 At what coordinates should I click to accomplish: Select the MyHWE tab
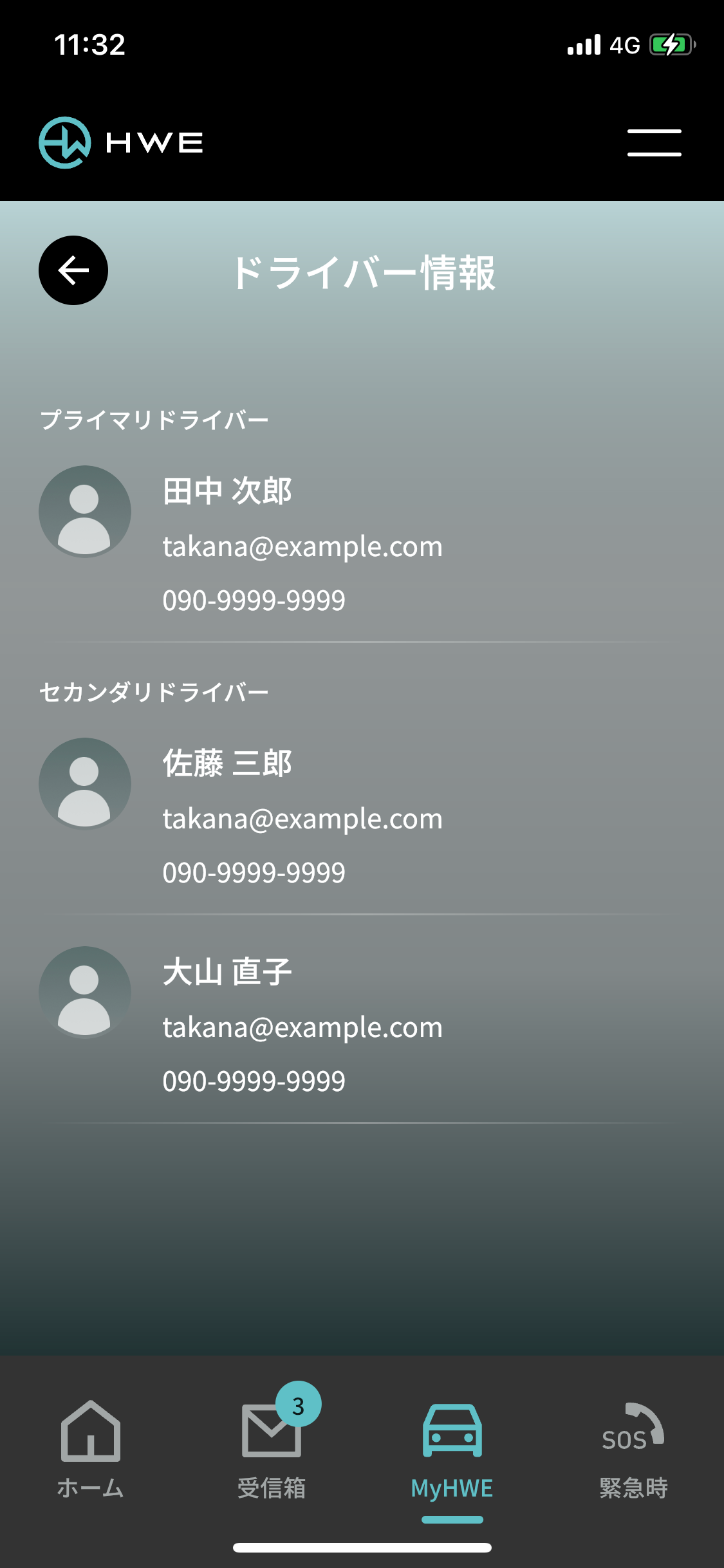(x=452, y=1450)
